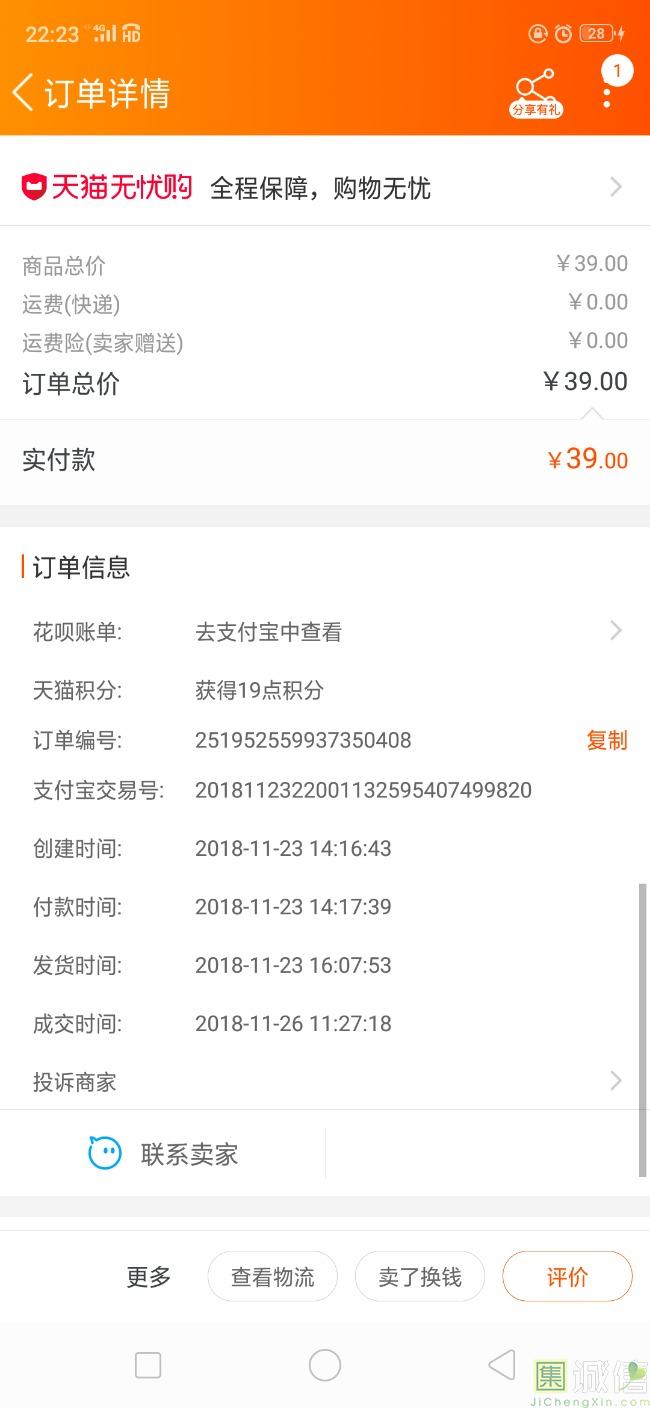Tap 复制 to copy the order number

(x=607, y=740)
